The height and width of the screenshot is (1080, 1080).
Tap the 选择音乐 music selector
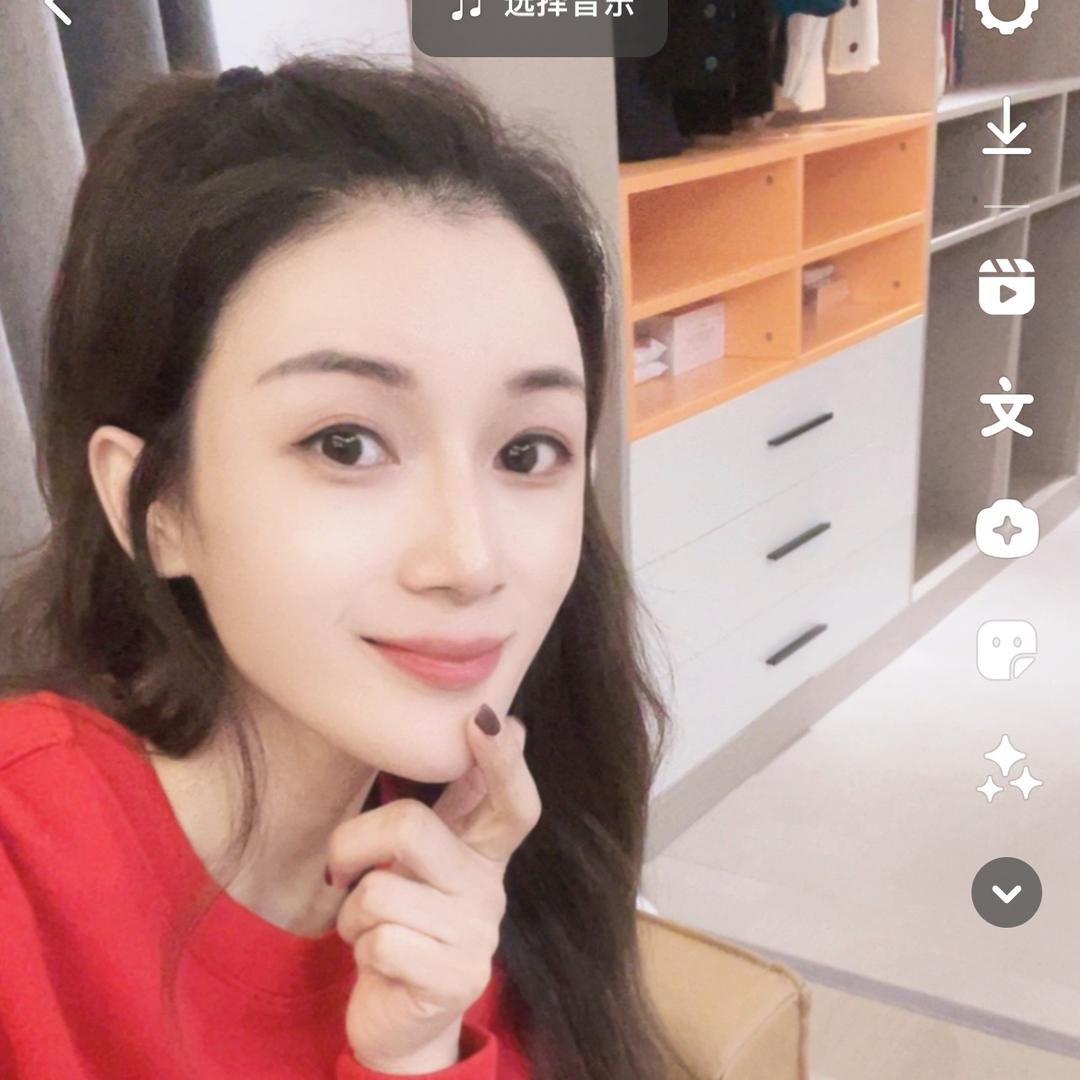coord(540,14)
